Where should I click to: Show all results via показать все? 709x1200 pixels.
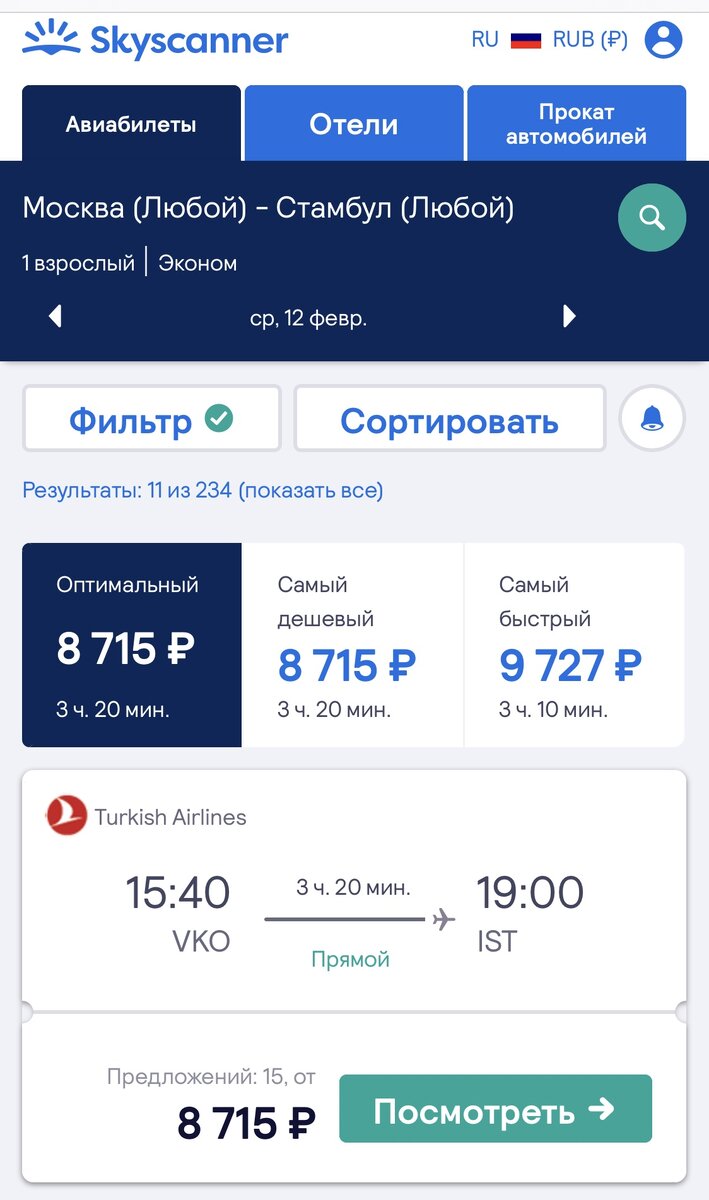click(x=310, y=491)
